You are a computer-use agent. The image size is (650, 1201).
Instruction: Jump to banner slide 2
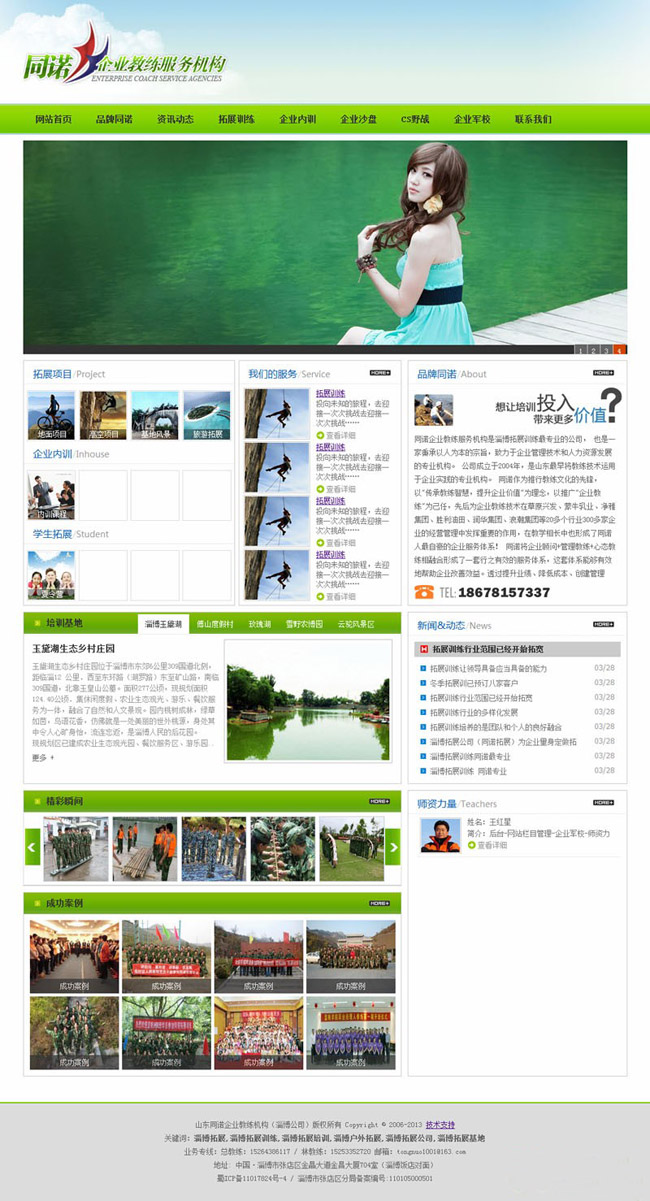(x=592, y=350)
